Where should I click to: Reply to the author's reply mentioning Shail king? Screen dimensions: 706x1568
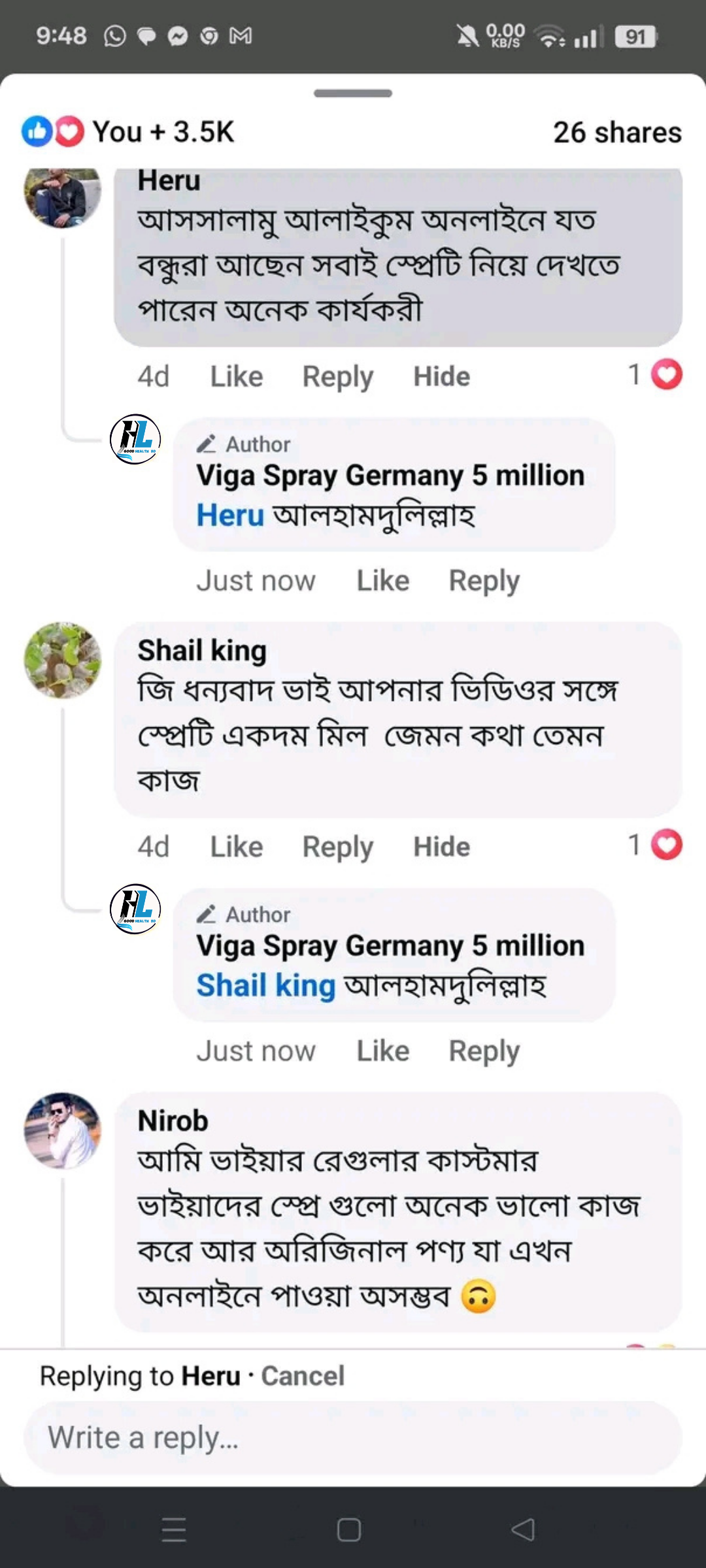(484, 1051)
